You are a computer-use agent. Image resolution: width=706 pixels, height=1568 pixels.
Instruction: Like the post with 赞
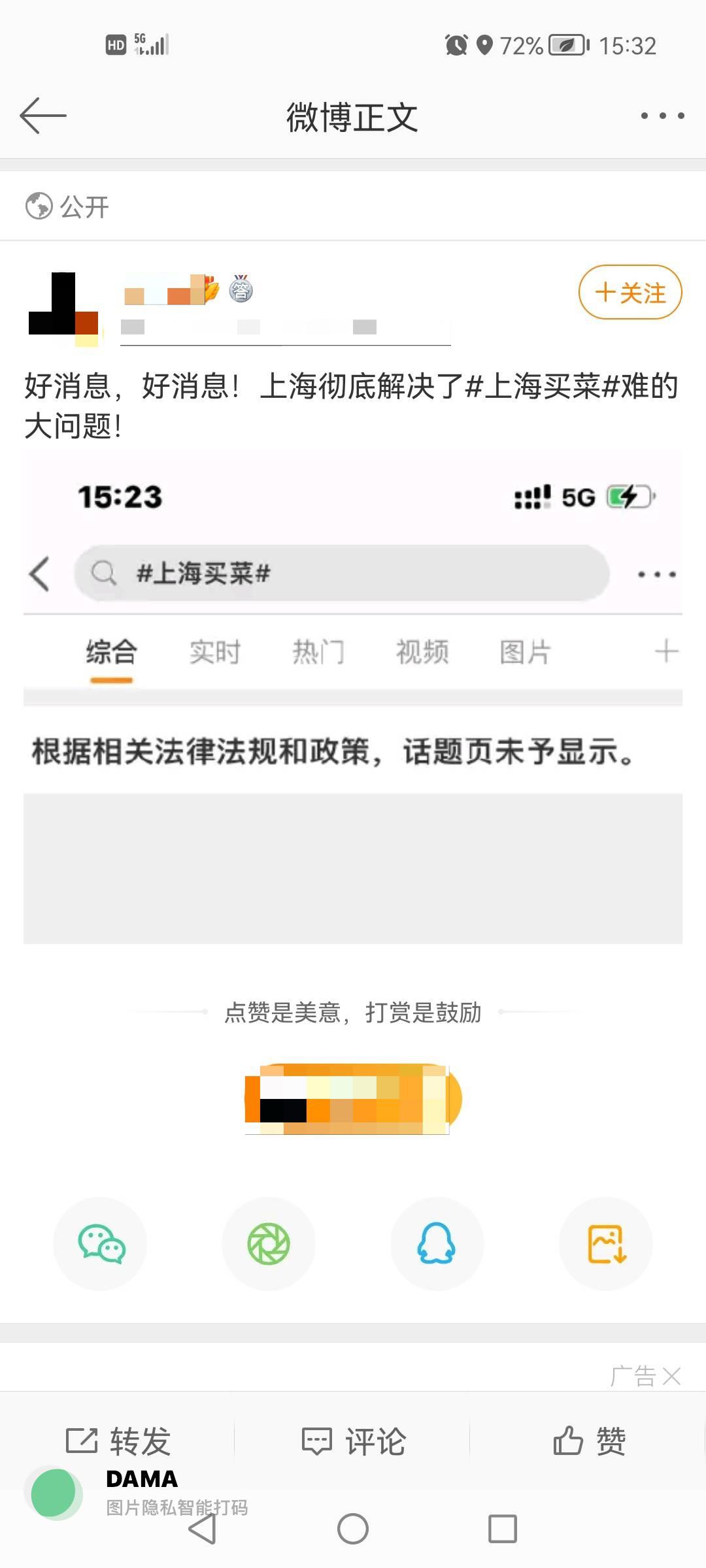tap(589, 1441)
